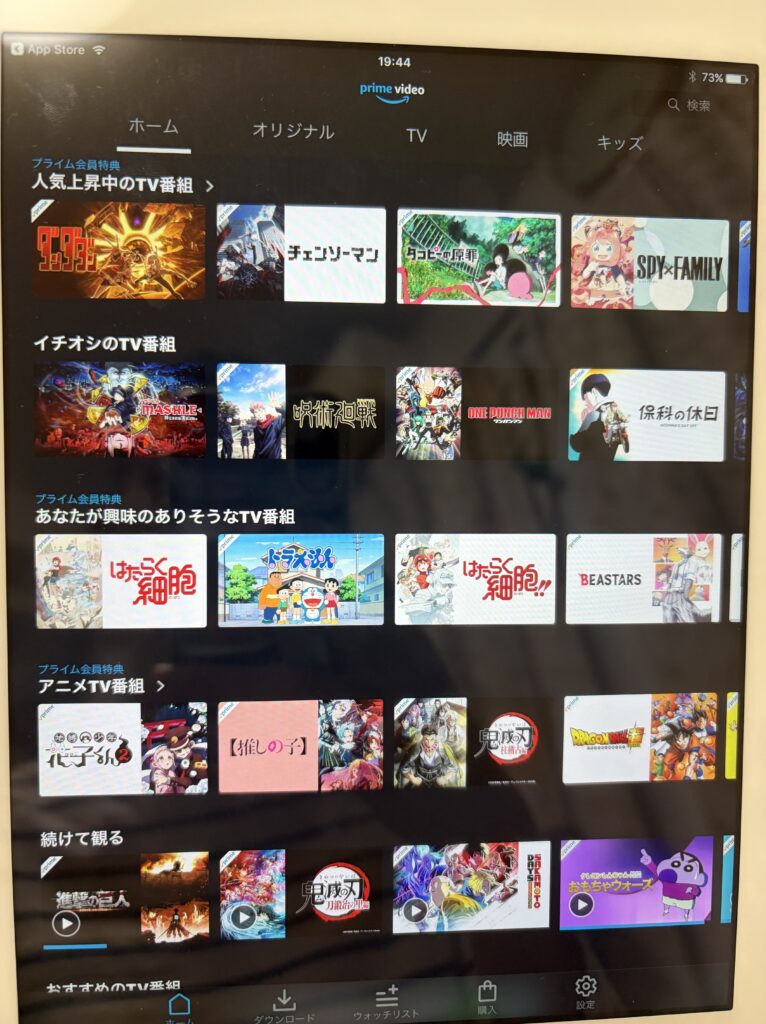Open the チェンソーマン show tile
766x1024 pixels.
click(x=301, y=253)
